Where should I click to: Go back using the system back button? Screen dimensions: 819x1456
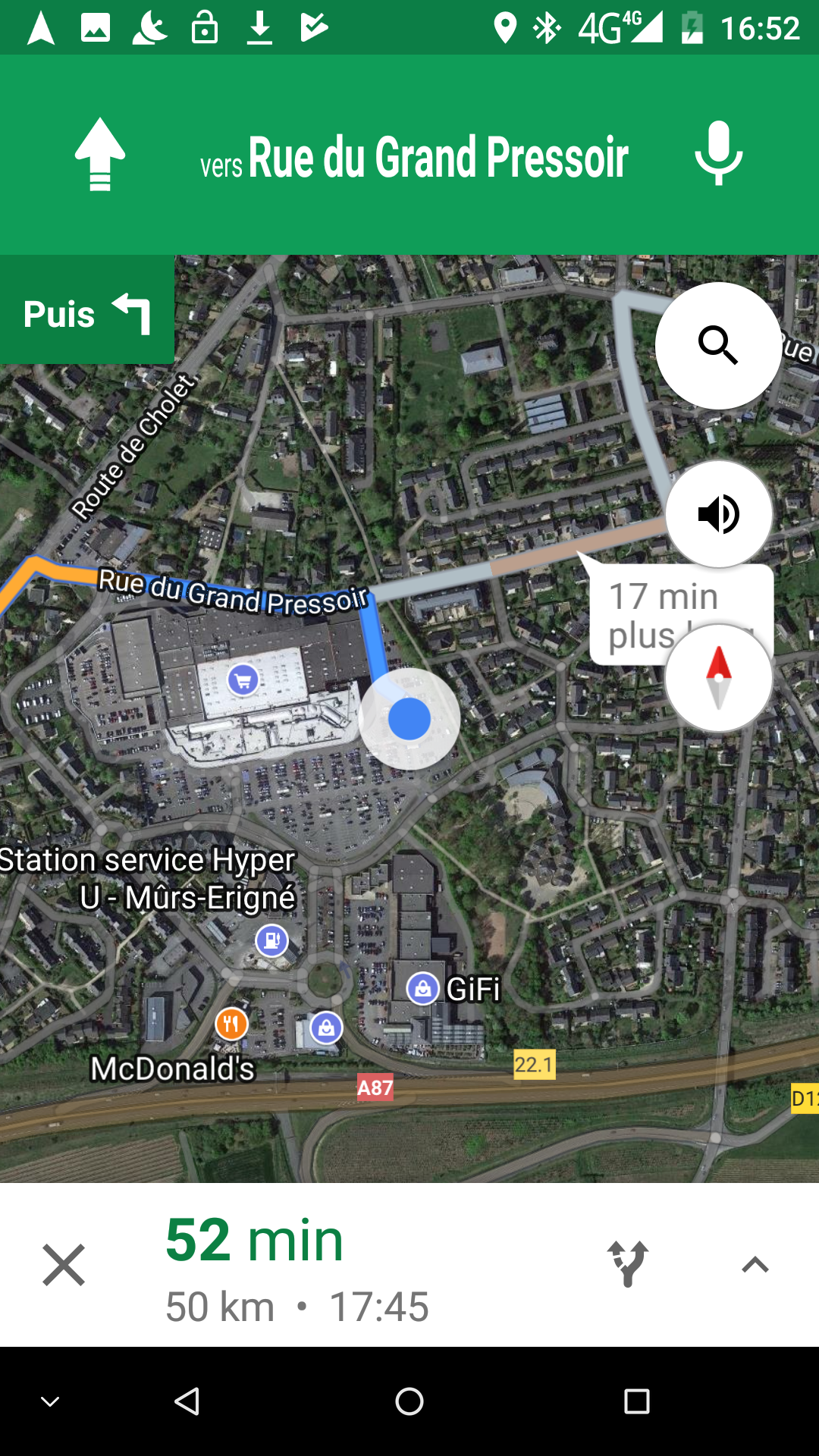tap(187, 1401)
